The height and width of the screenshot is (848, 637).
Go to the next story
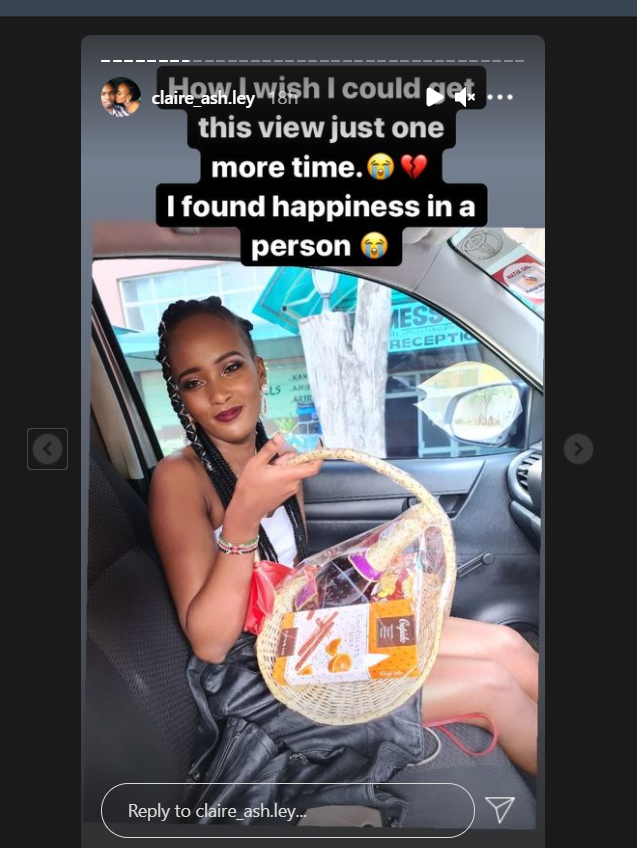pos(578,449)
